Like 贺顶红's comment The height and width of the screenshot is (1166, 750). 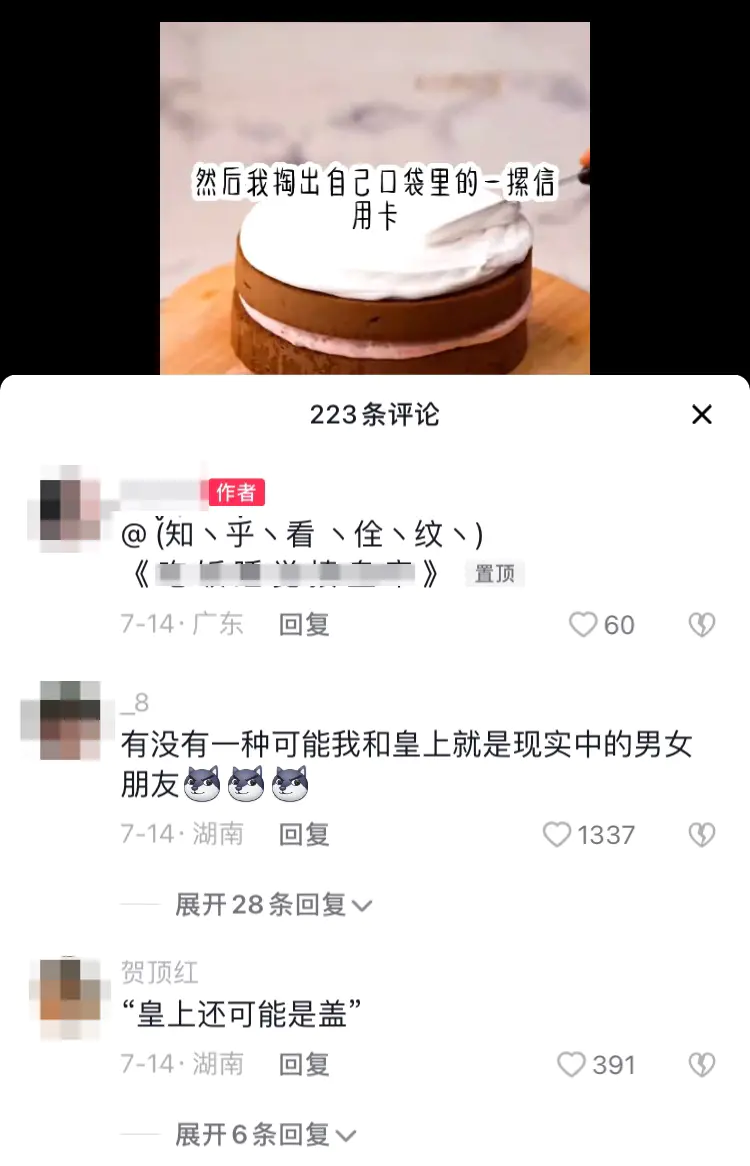tap(571, 1065)
